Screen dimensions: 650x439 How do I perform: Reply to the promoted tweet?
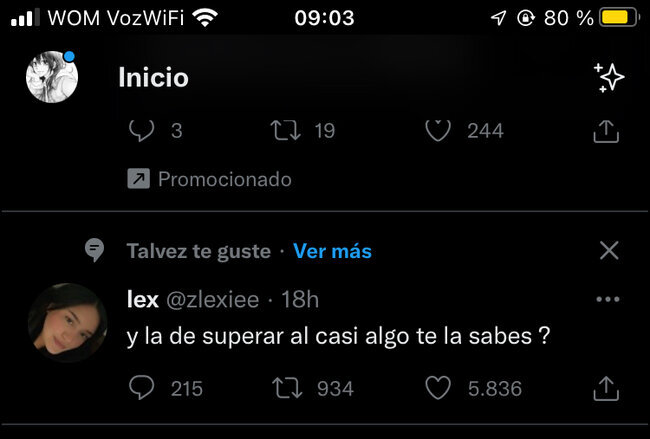pos(144,131)
